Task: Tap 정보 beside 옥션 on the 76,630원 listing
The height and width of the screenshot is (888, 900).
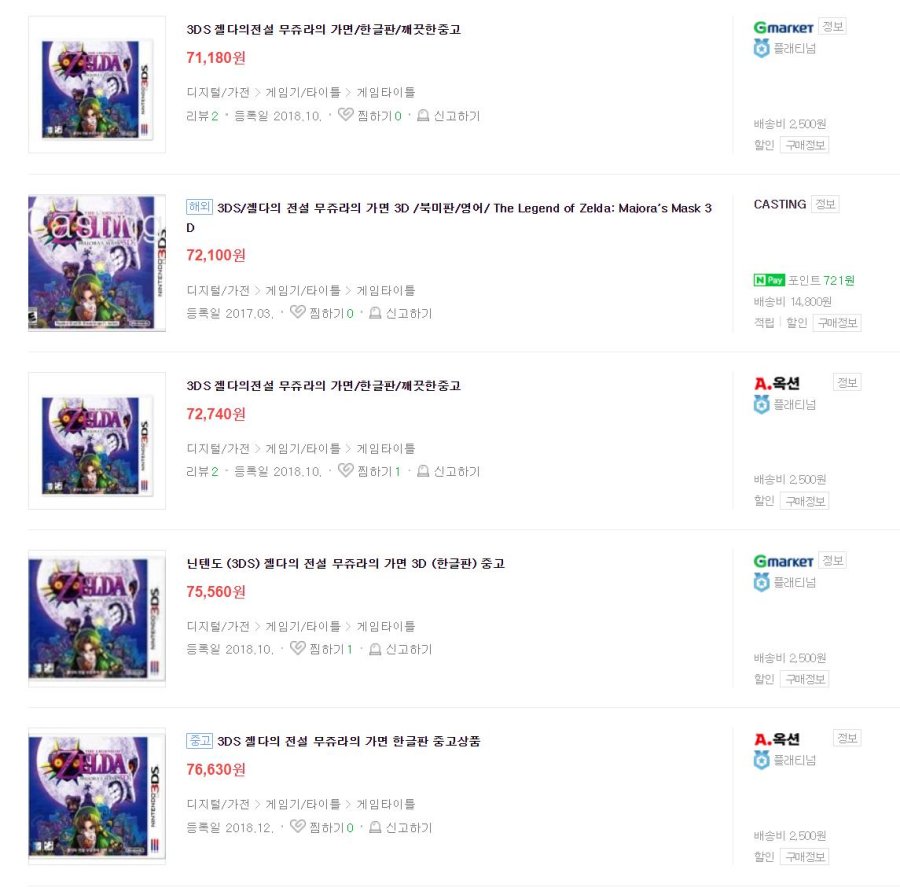Action: (846, 738)
